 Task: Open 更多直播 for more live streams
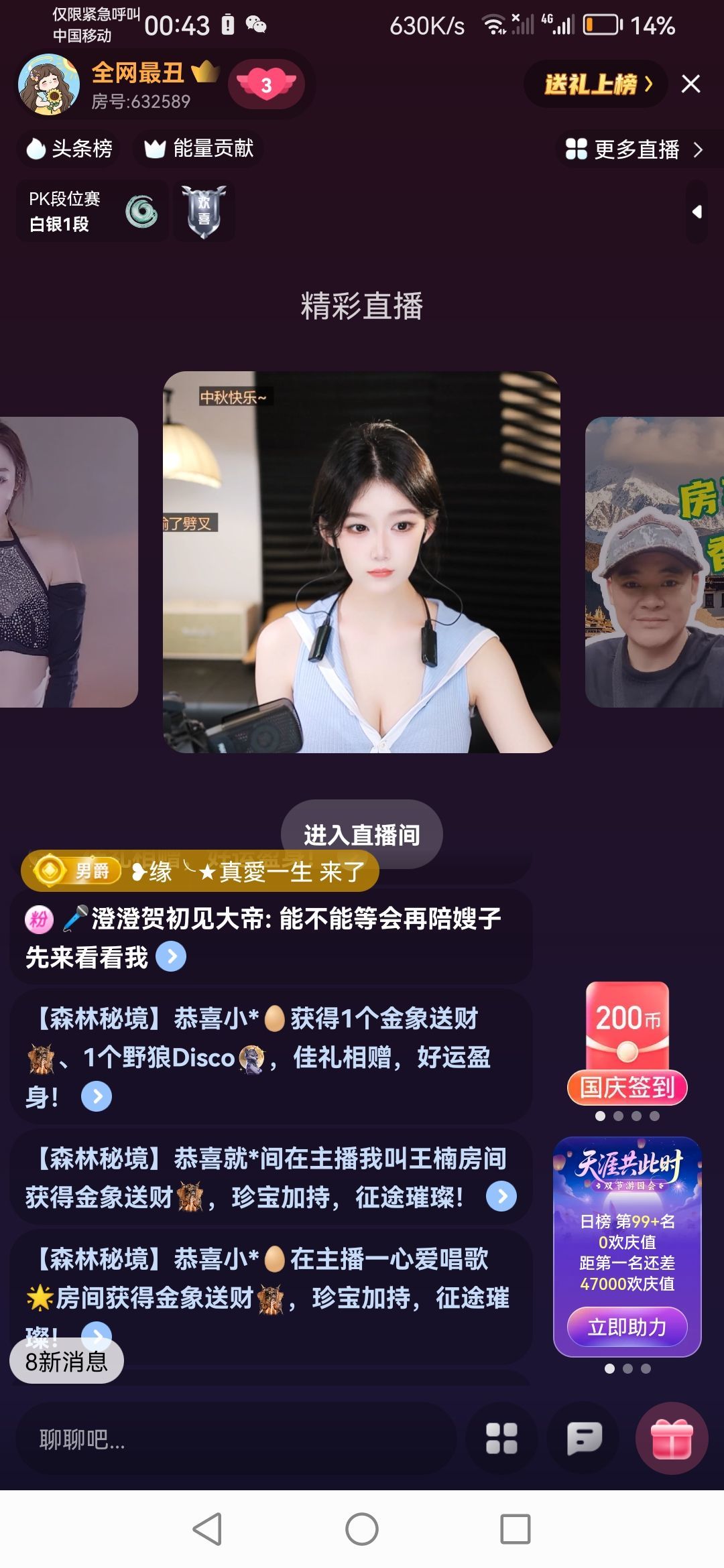click(x=634, y=149)
